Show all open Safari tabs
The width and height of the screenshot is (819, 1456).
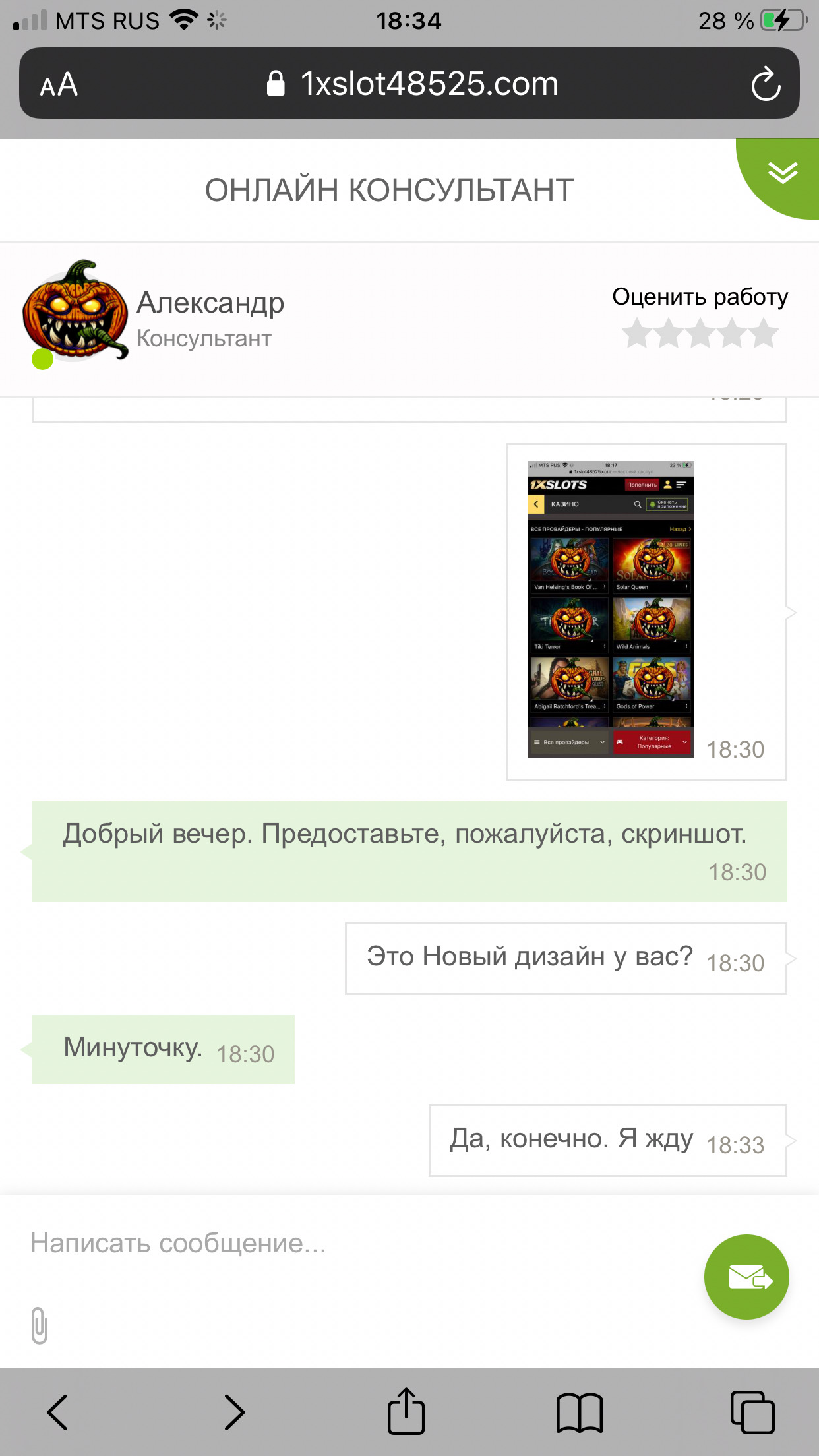pos(752,1412)
